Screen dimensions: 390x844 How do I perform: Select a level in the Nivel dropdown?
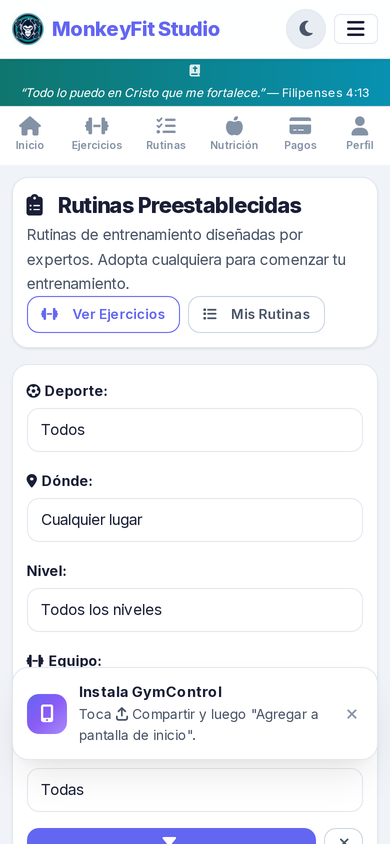(x=195, y=610)
